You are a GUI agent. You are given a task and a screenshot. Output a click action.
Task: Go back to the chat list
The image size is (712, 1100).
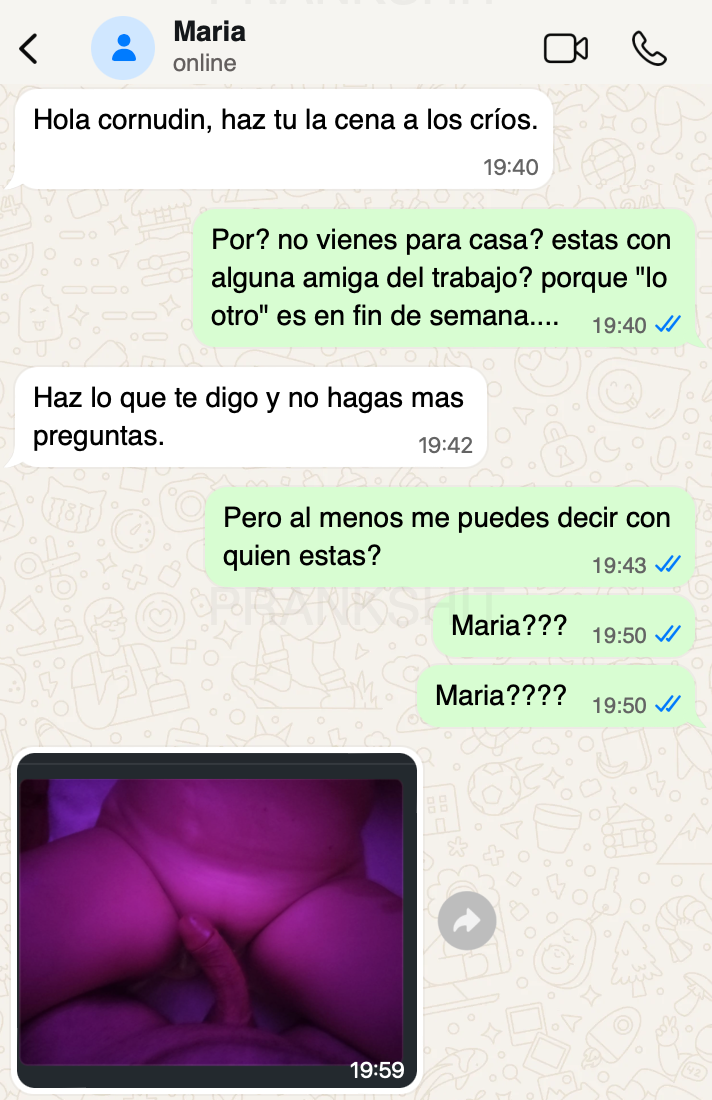[29, 48]
